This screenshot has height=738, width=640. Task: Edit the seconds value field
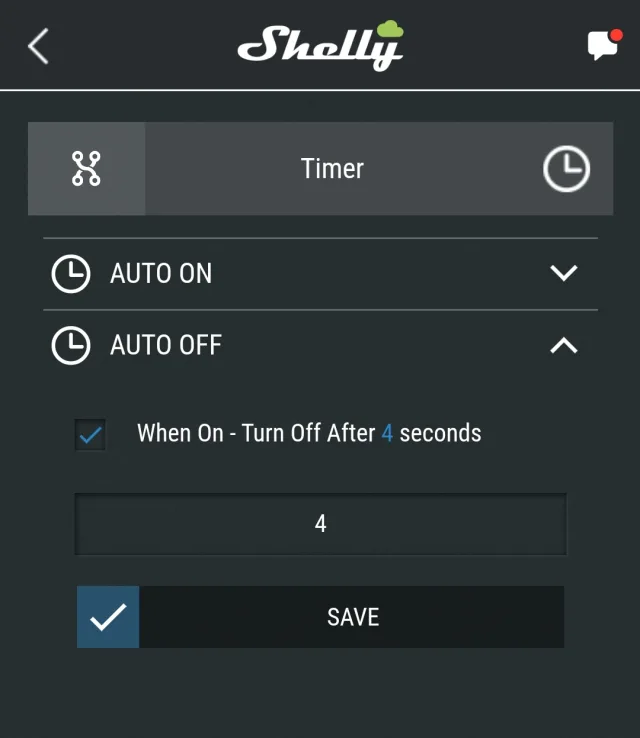tap(320, 523)
